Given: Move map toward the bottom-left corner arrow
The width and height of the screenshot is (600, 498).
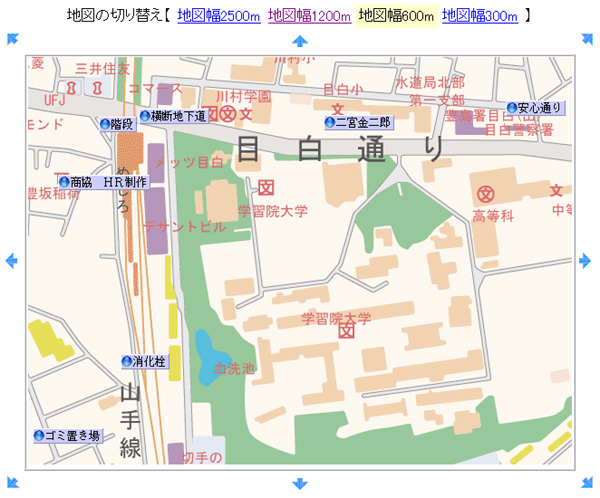Looking at the screenshot, I should point(13,484).
